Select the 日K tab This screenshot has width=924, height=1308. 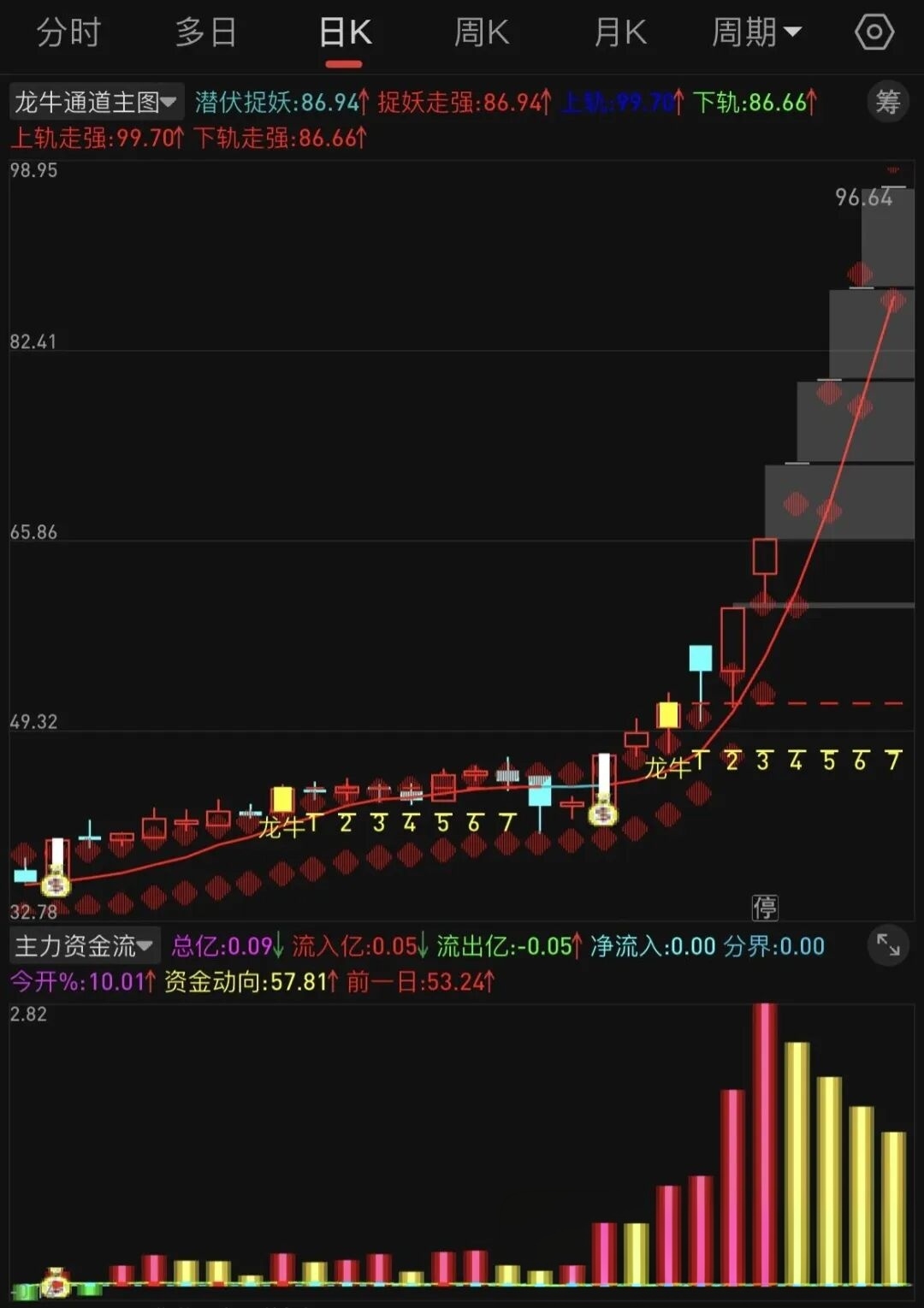[x=345, y=33]
